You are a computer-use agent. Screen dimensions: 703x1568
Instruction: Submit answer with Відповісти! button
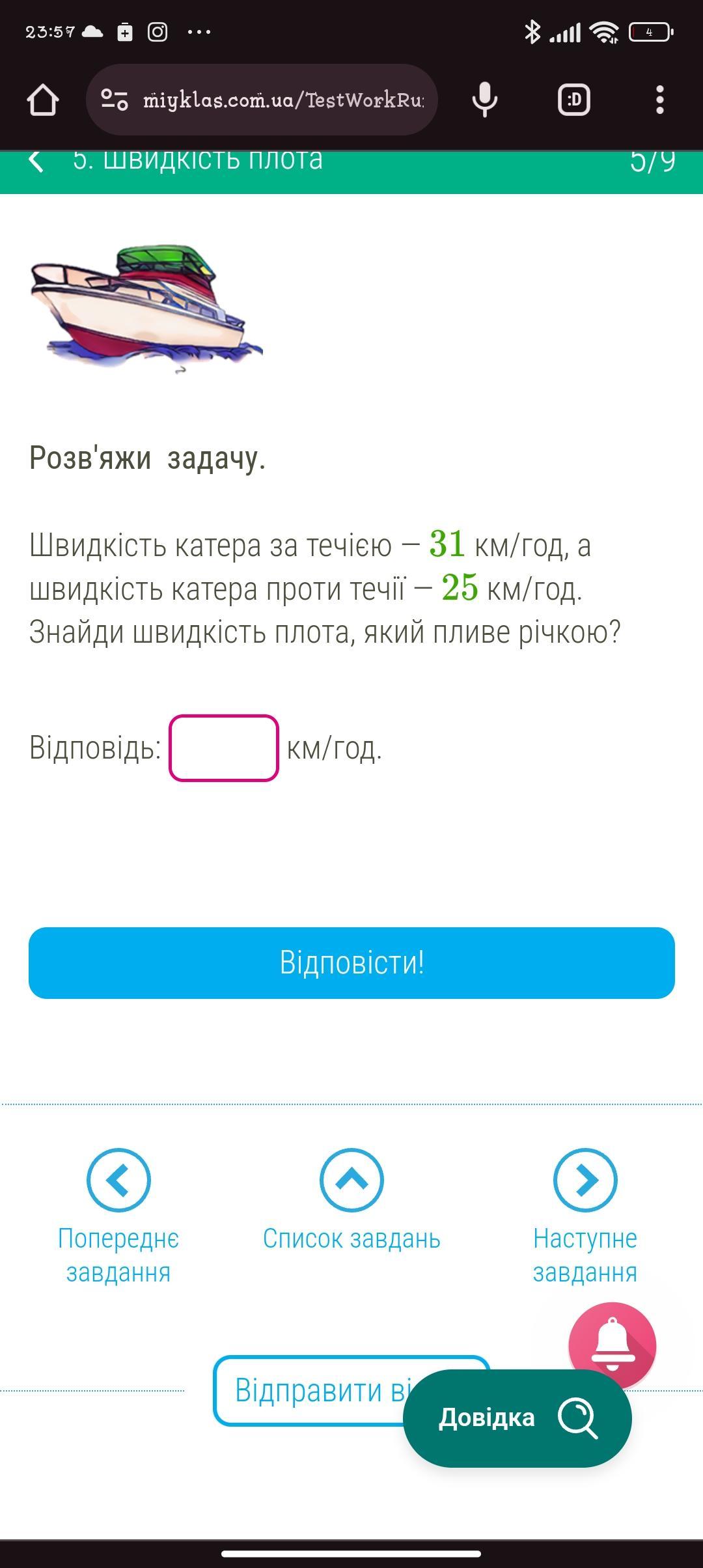click(x=351, y=962)
